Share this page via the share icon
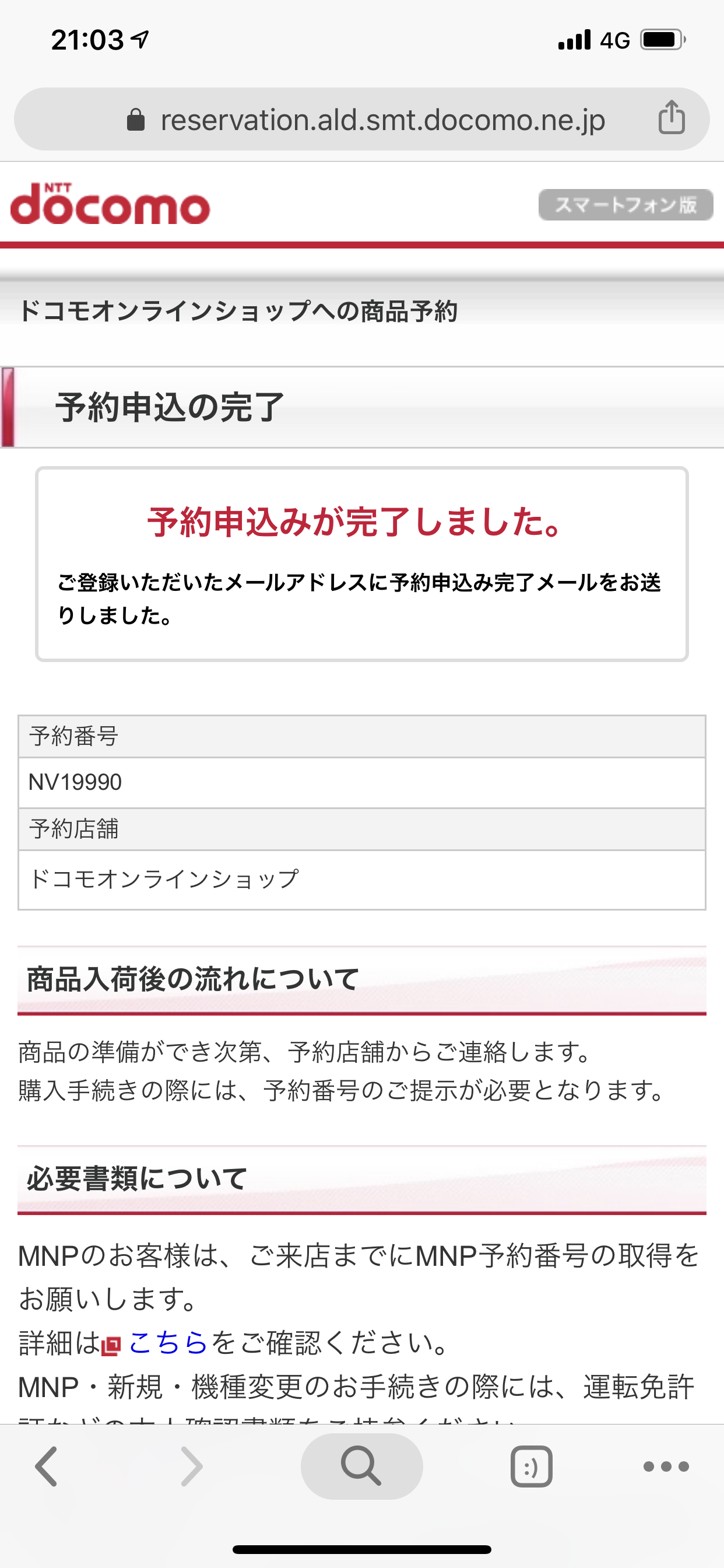The height and width of the screenshot is (1568, 724). click(x=672, y=117)
